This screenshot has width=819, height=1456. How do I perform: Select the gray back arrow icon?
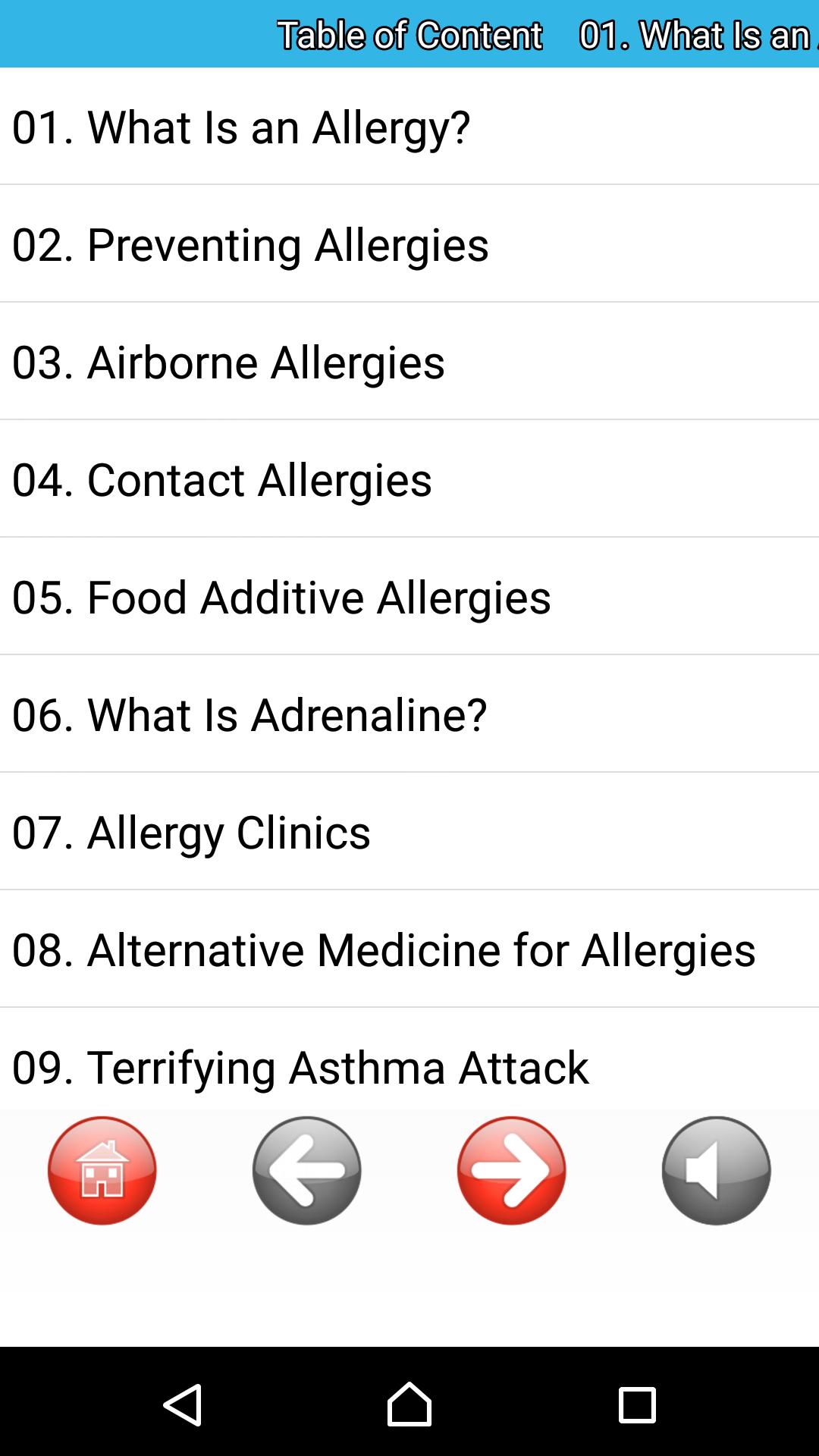coord(307,1171)
